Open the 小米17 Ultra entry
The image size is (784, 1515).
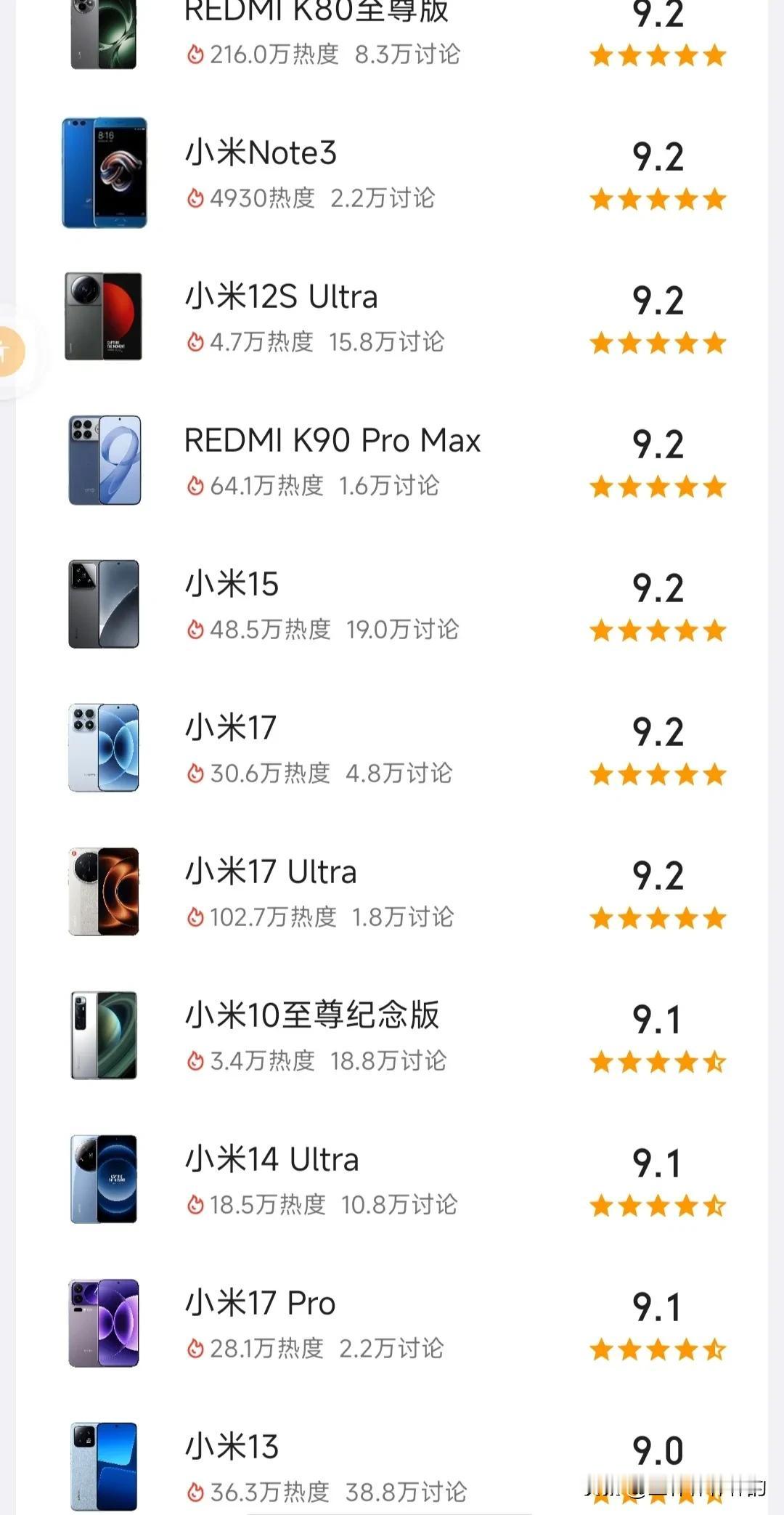coord(271,873)
